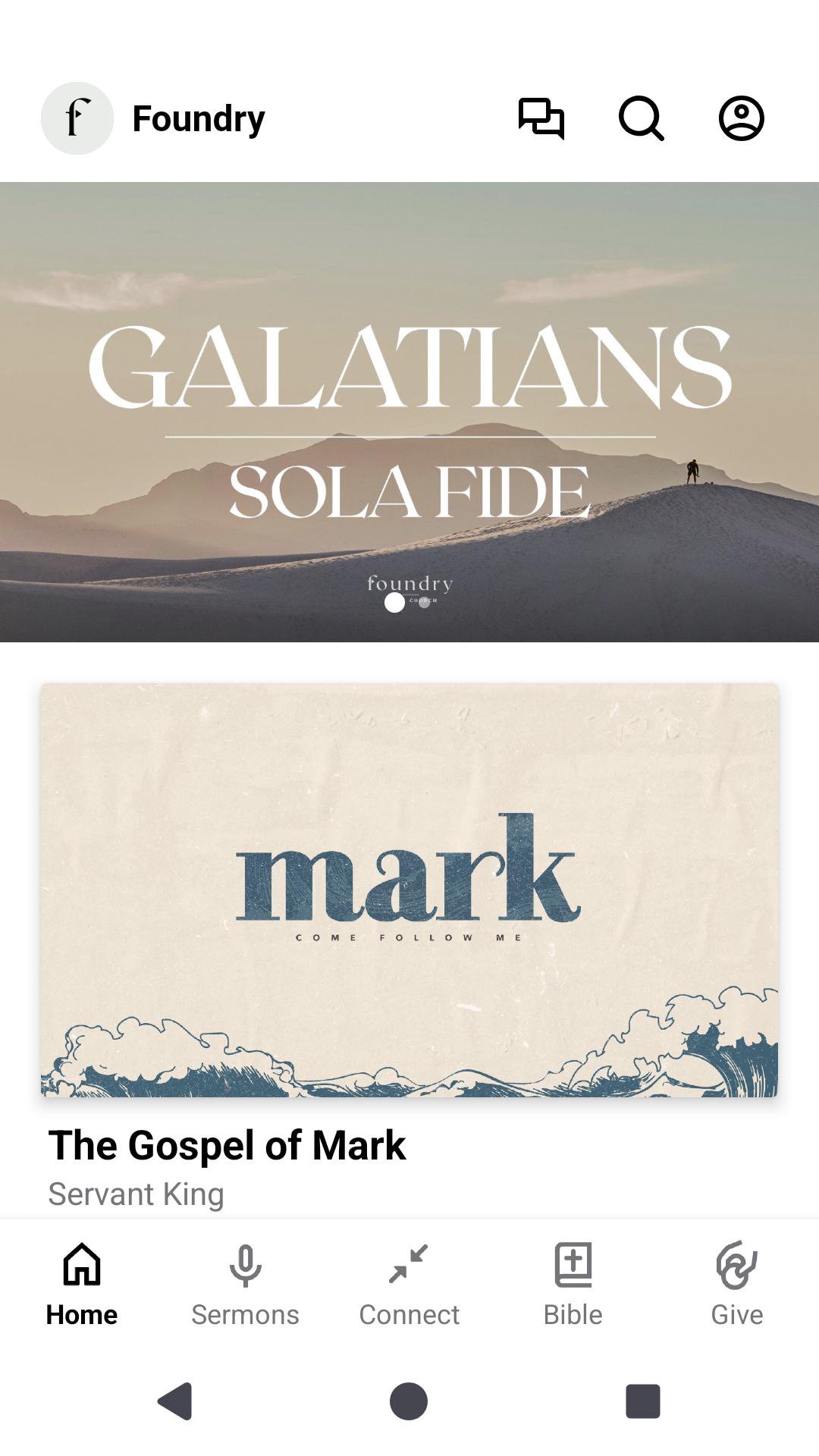Tap the Foundry logo avatar
The width and height of the screenshot is (819, 1456).
click(x=77, y=118)
